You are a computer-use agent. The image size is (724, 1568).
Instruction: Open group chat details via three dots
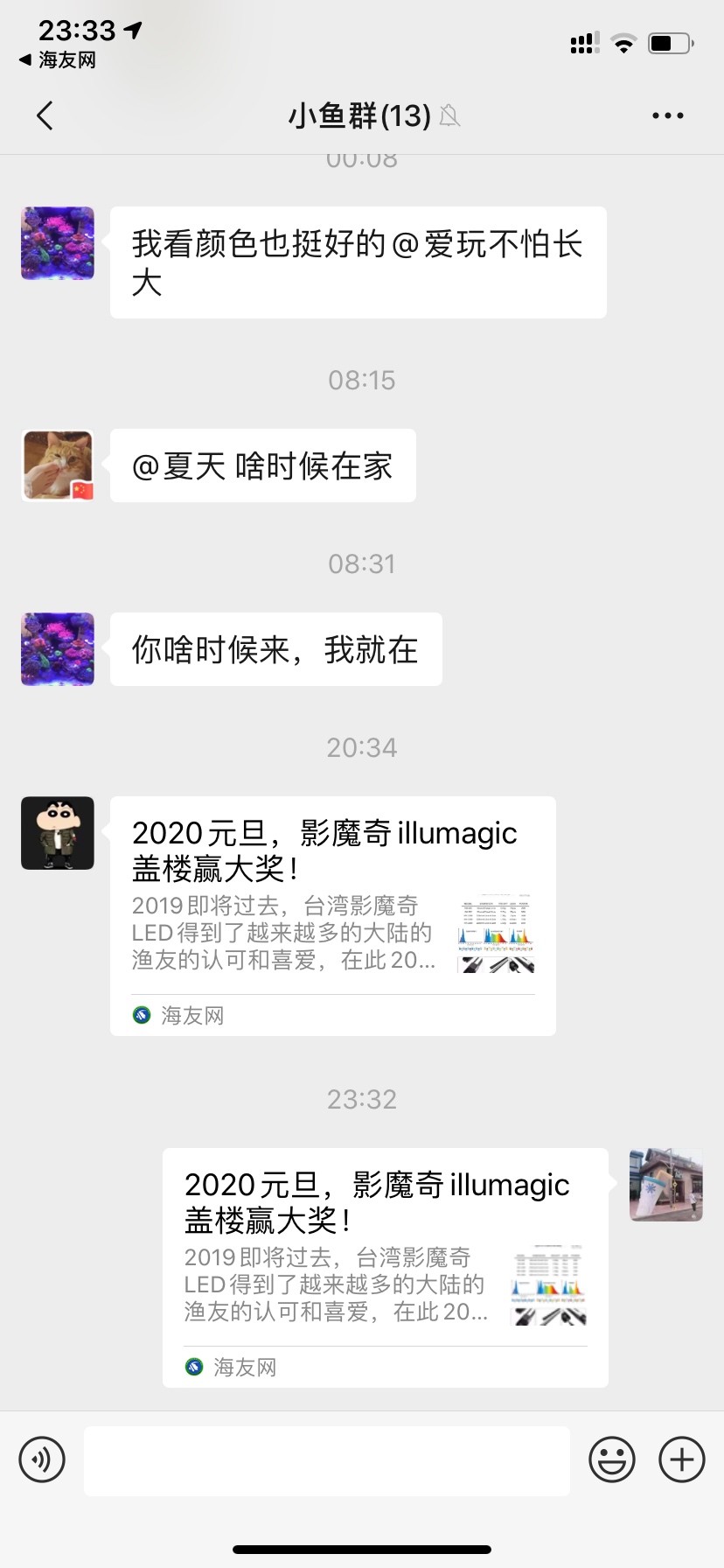click(667, 115)
